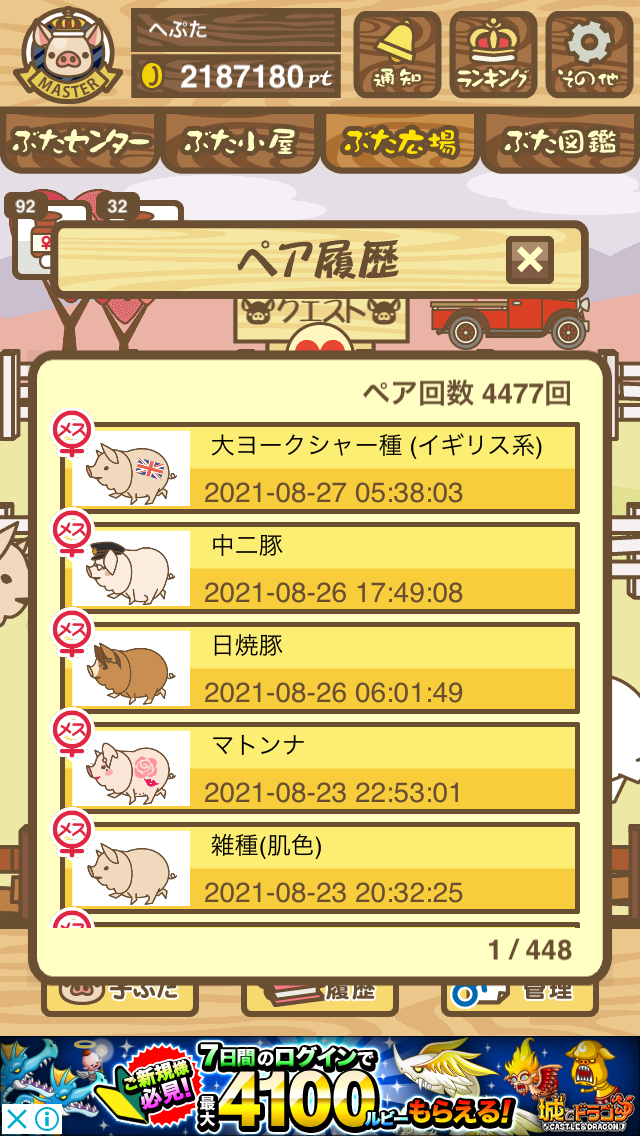Viewport: 640px width, 1136px height.
Task: Open the 雑種(肌色) history row
Action: (x=320, y=868)
